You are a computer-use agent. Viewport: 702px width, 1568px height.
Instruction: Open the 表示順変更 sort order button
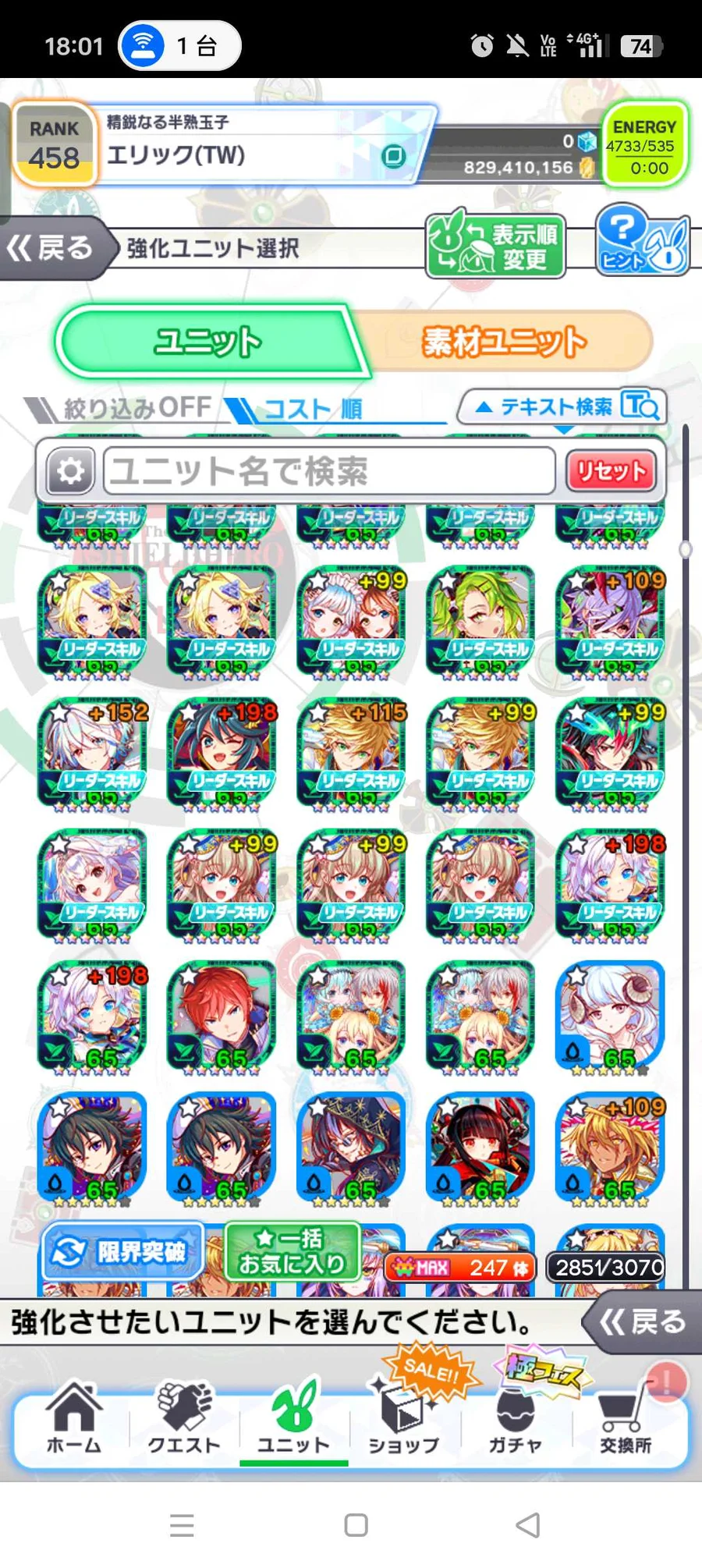point(496,247)
